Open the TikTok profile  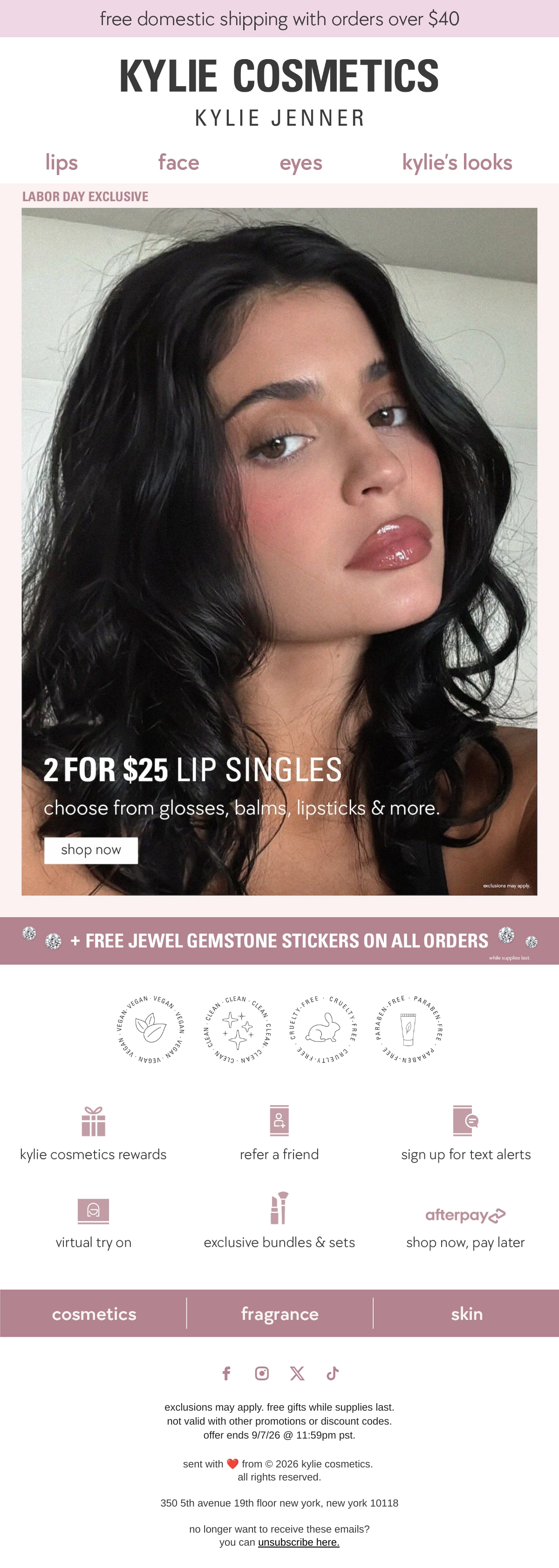point(333,1373)
